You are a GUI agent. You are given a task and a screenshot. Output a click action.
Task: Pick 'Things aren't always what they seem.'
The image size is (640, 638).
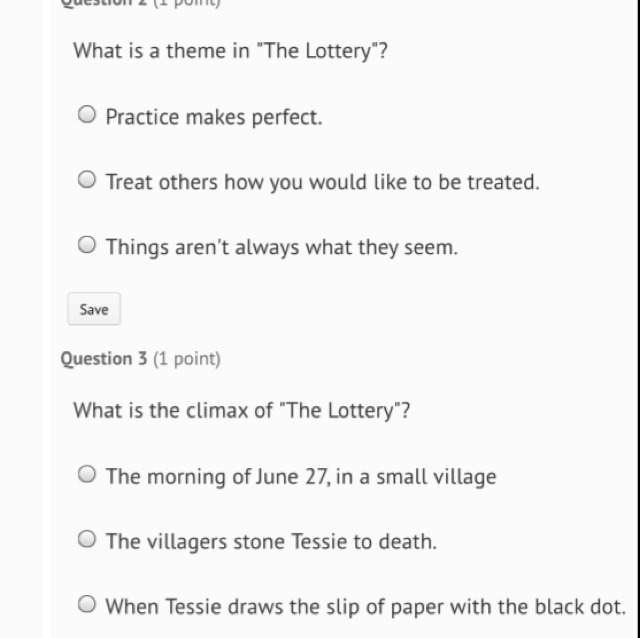(x=88, y=245)
